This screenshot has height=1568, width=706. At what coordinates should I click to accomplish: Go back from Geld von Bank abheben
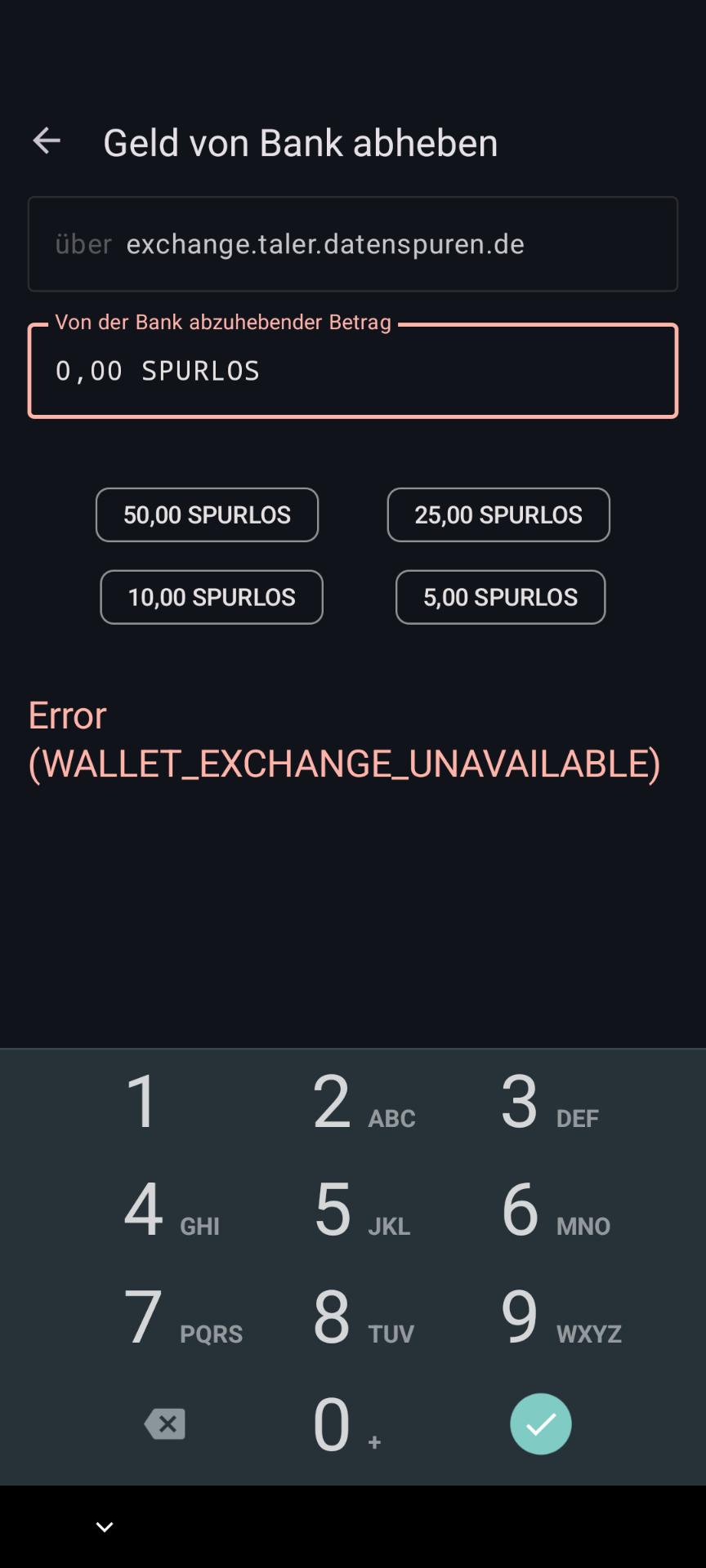tap(47, 141)
